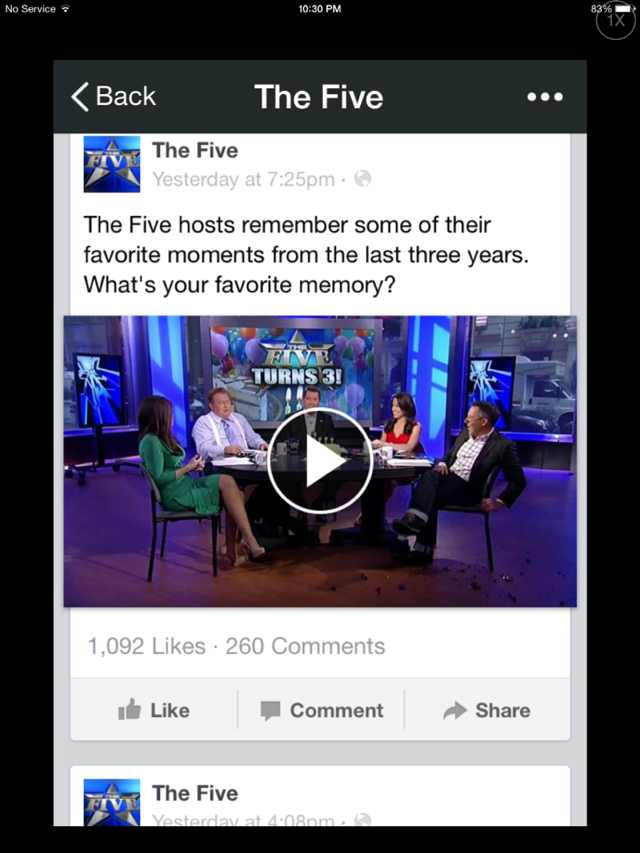This screenshot has height=853, width=640.
Task: Tap the 1X zoom scale button
Action: (x=615, y=20)
